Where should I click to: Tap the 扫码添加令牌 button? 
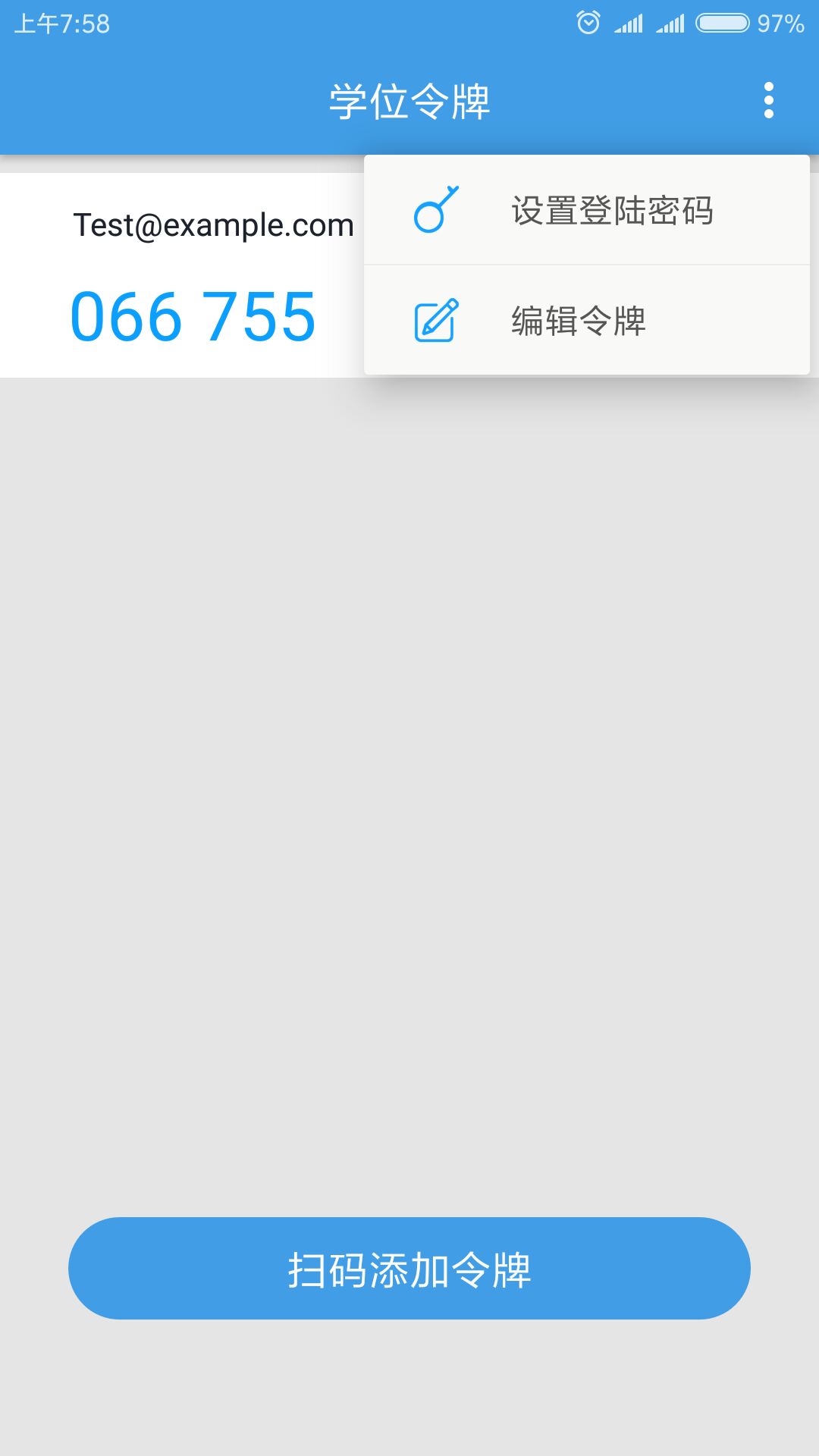coord(409,1268)
